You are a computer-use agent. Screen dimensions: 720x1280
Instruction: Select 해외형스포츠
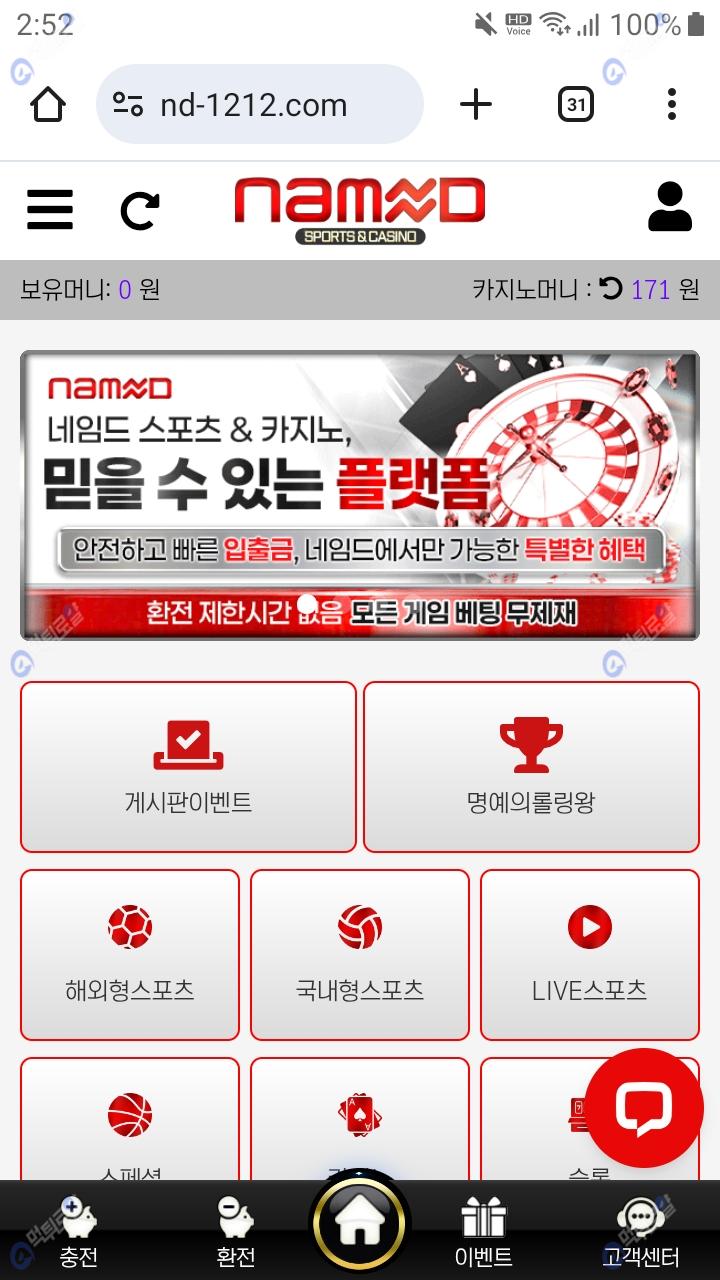130,955
